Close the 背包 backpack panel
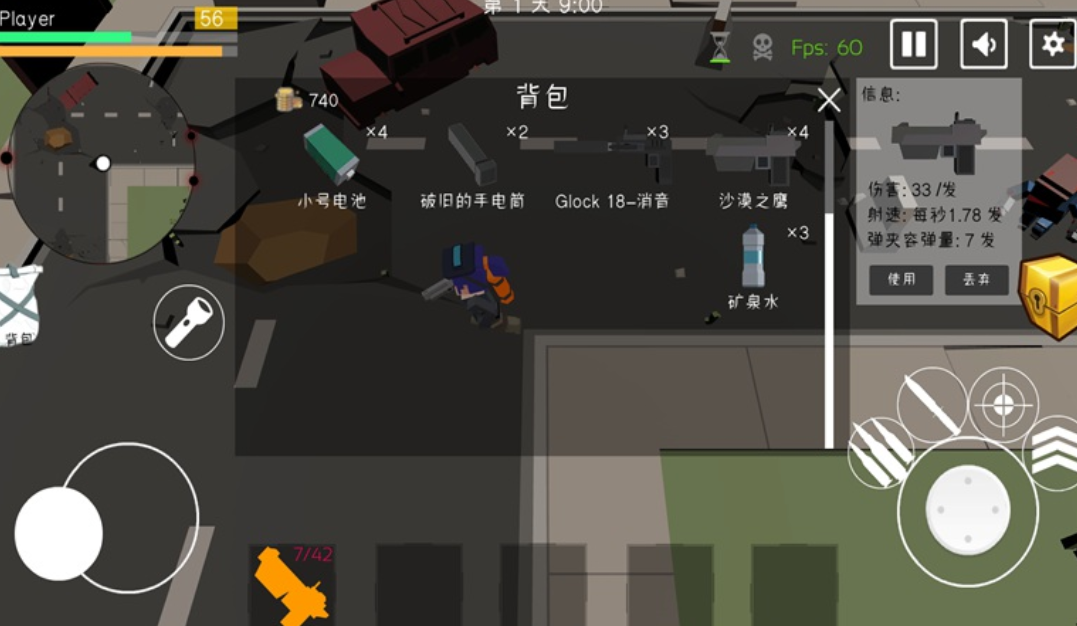Image resolution: width=1077 pixels, height=626 pixels. (828, 100)
